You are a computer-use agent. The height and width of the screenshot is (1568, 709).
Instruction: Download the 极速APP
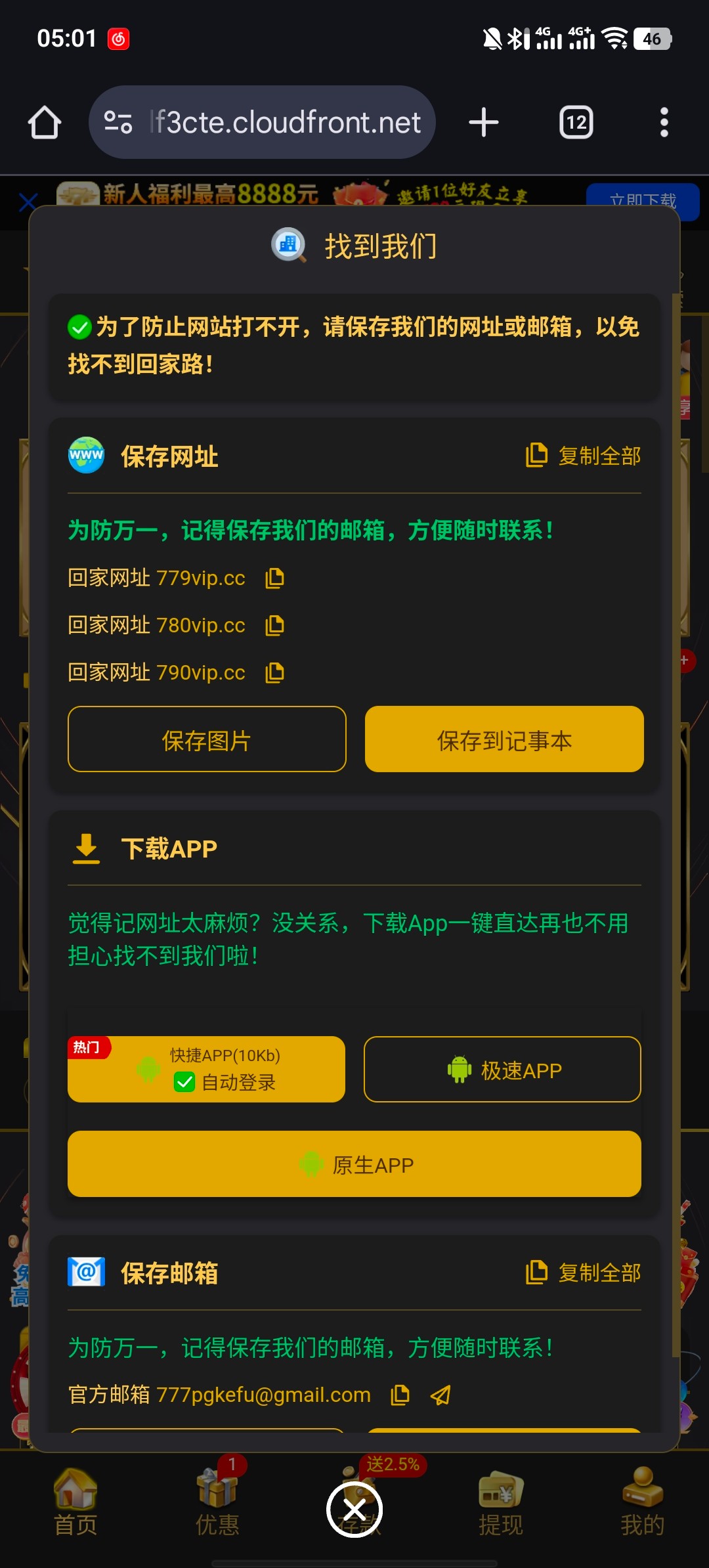tap(502, 1070)
